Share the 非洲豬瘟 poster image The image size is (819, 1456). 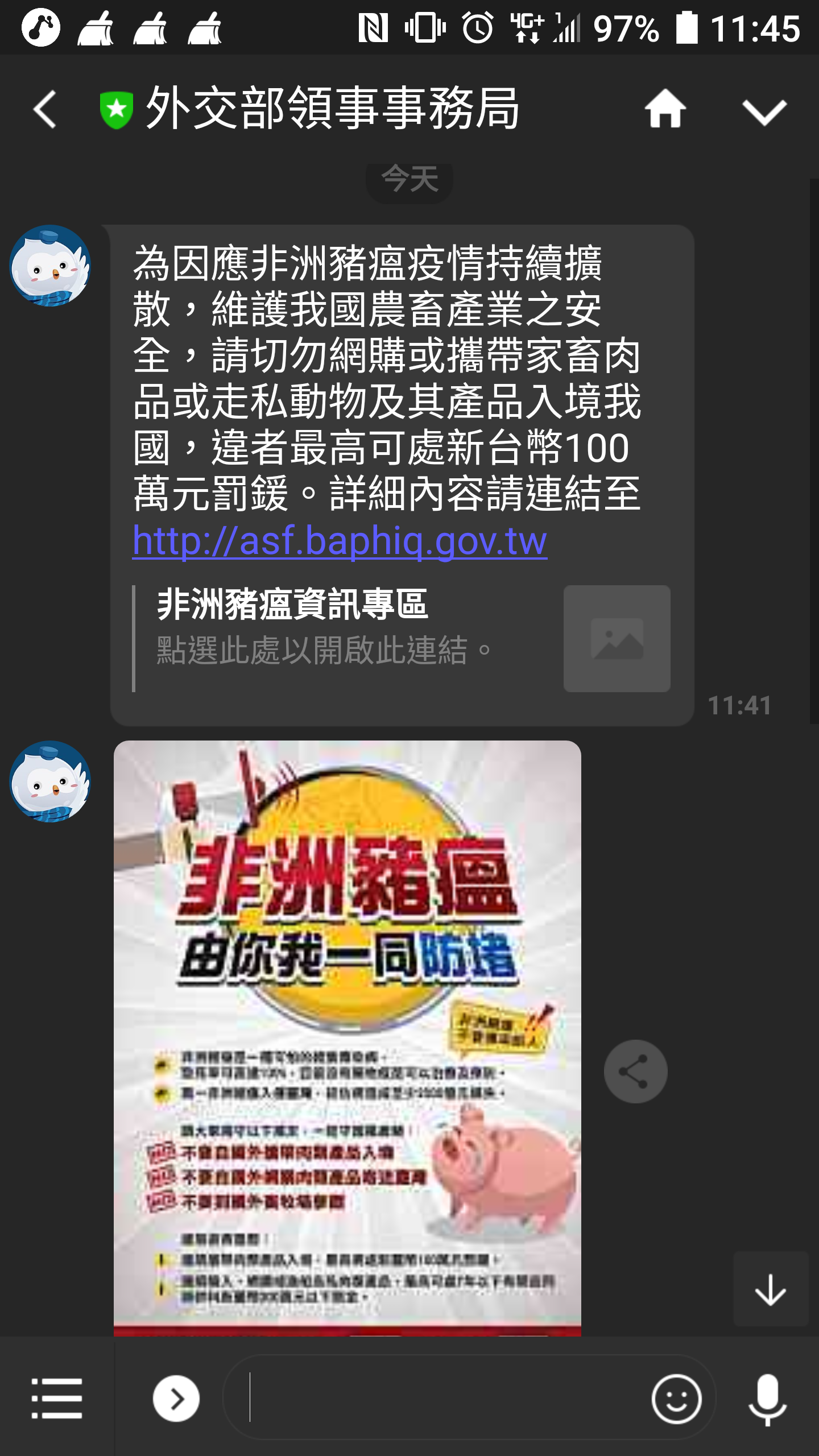tap(635, 1072)
